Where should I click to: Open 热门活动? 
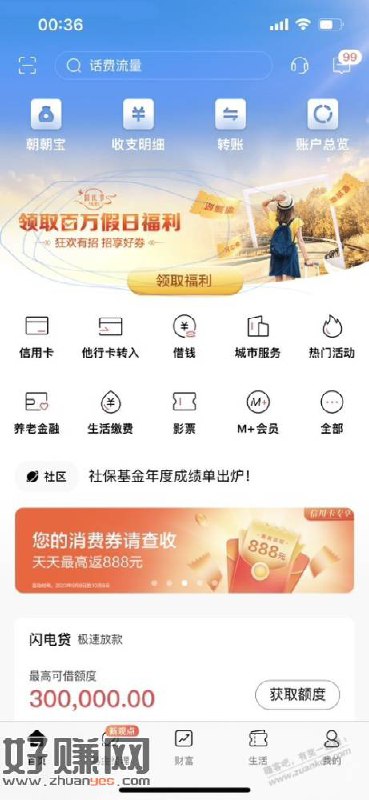(332, 338)
